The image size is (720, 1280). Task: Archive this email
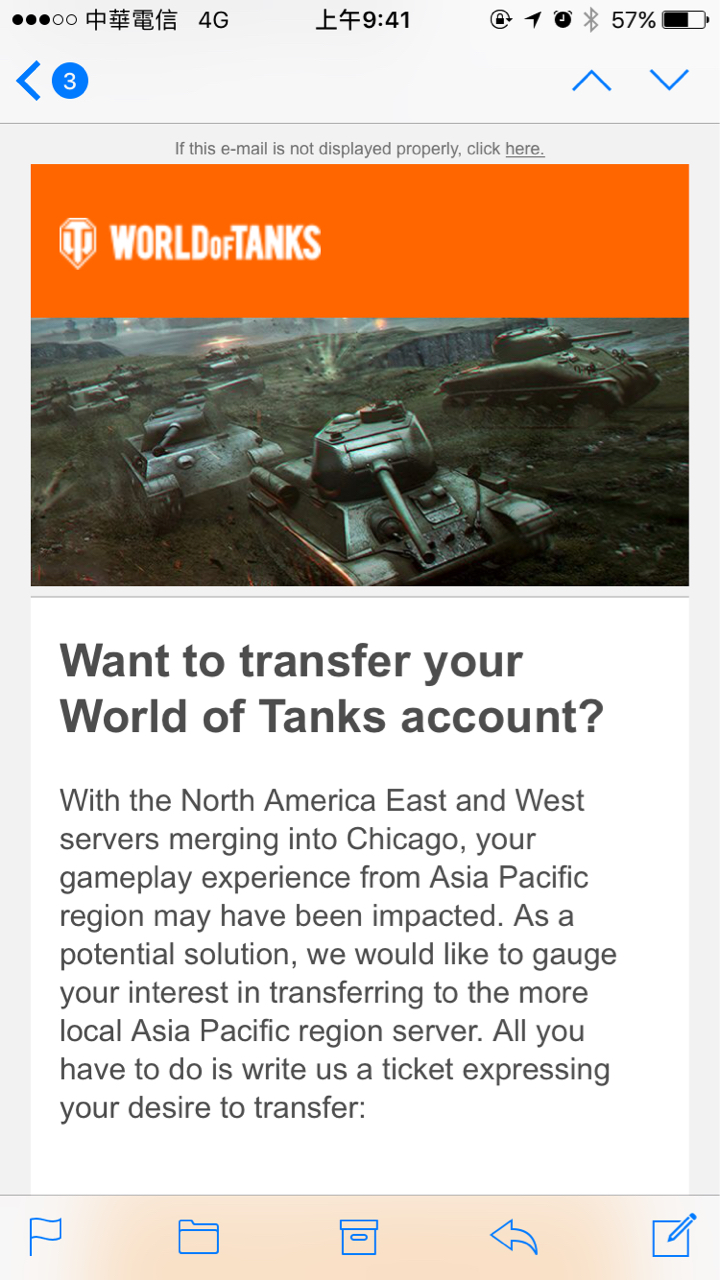(359, 1237)
